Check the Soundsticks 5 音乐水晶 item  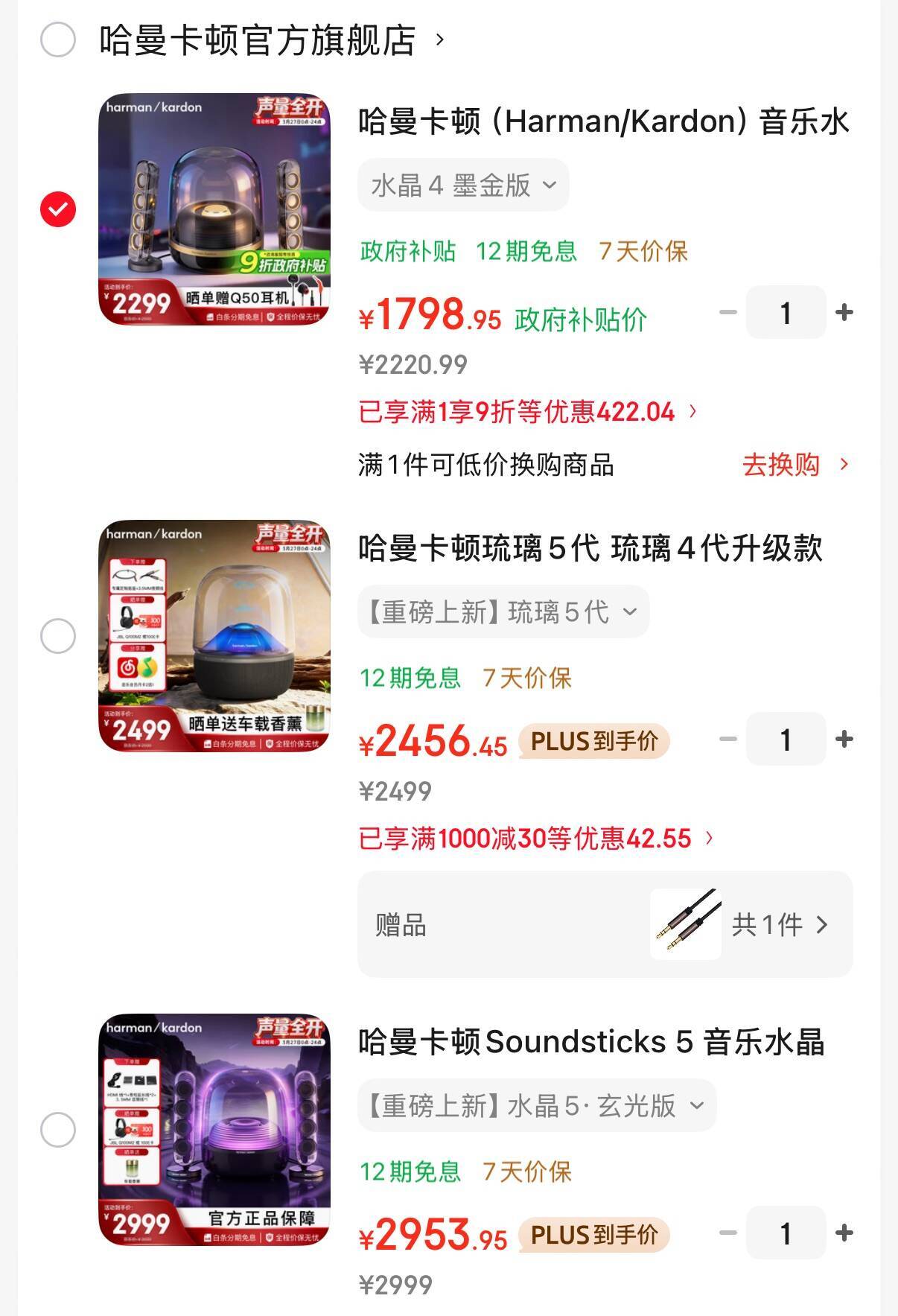(x=58, y=1130)
